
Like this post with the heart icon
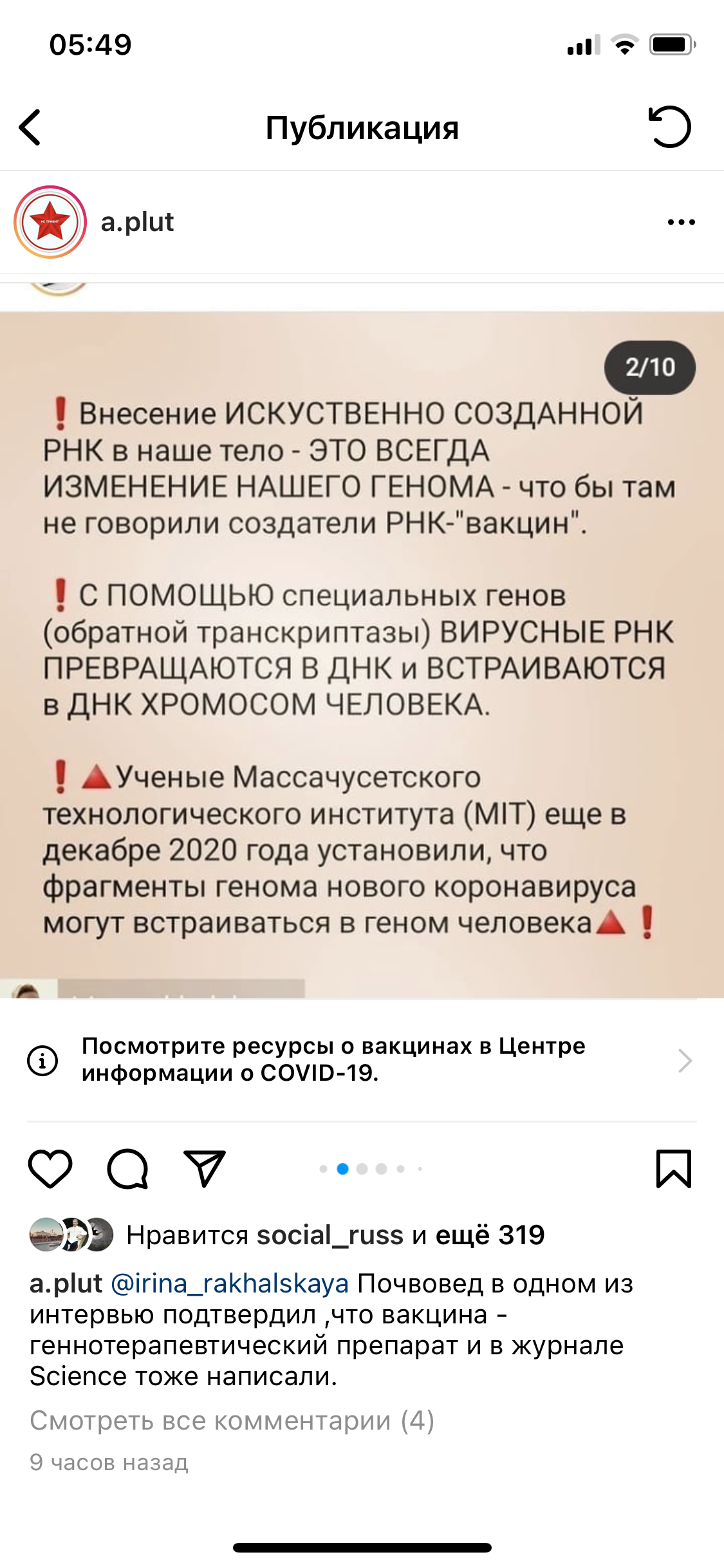(50, 1168)
